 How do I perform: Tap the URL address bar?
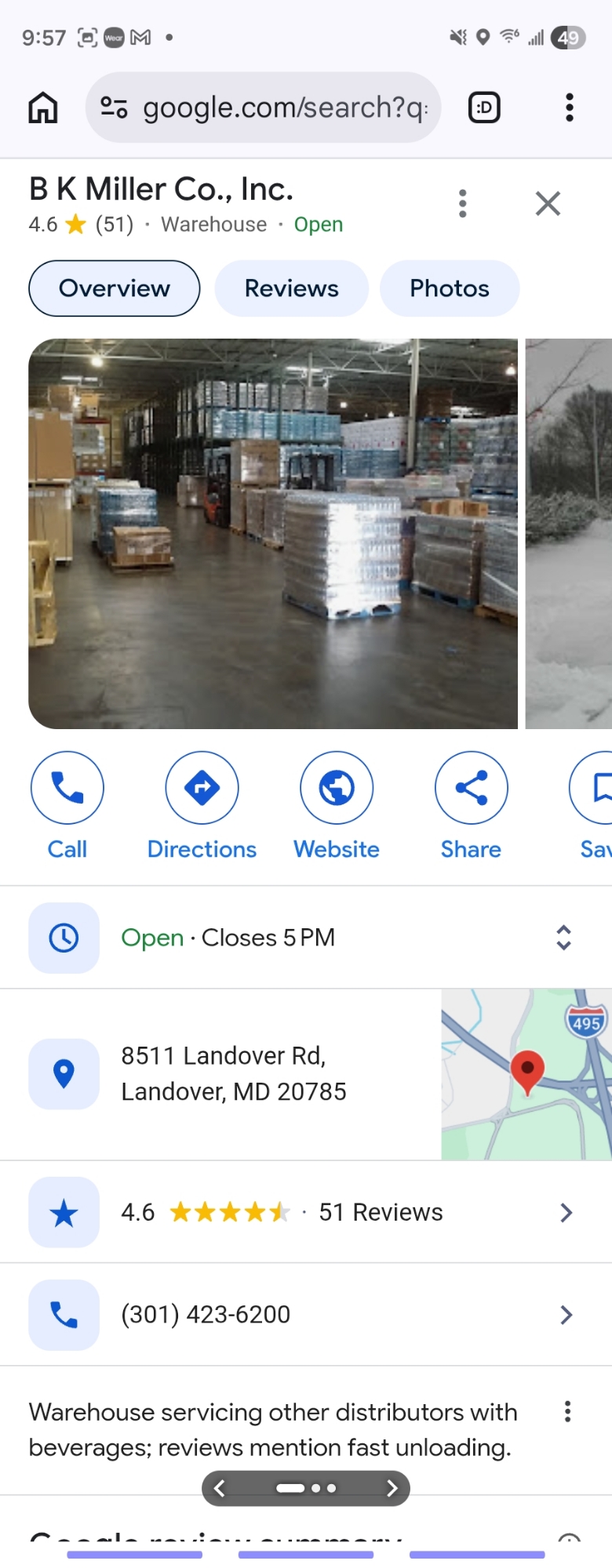tap(263, 107)
